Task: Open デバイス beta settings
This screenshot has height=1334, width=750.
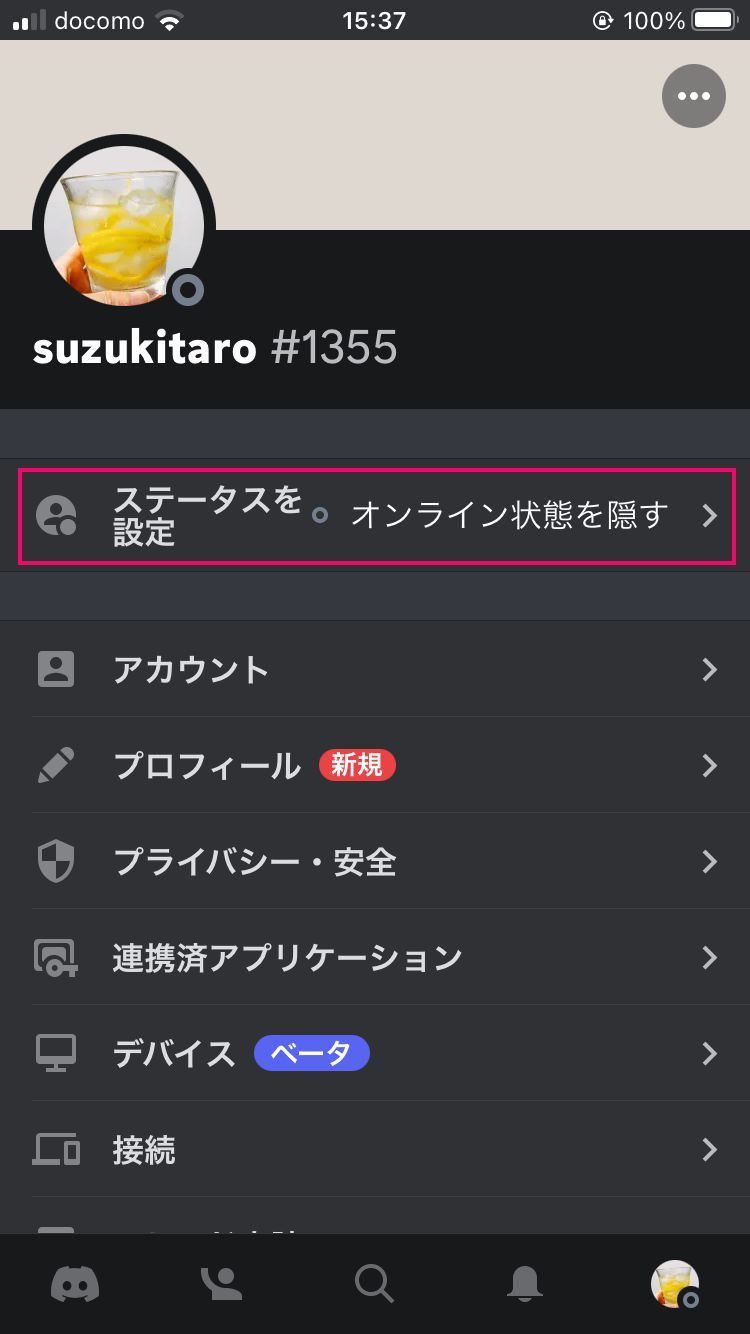Action: (376, 1053)
